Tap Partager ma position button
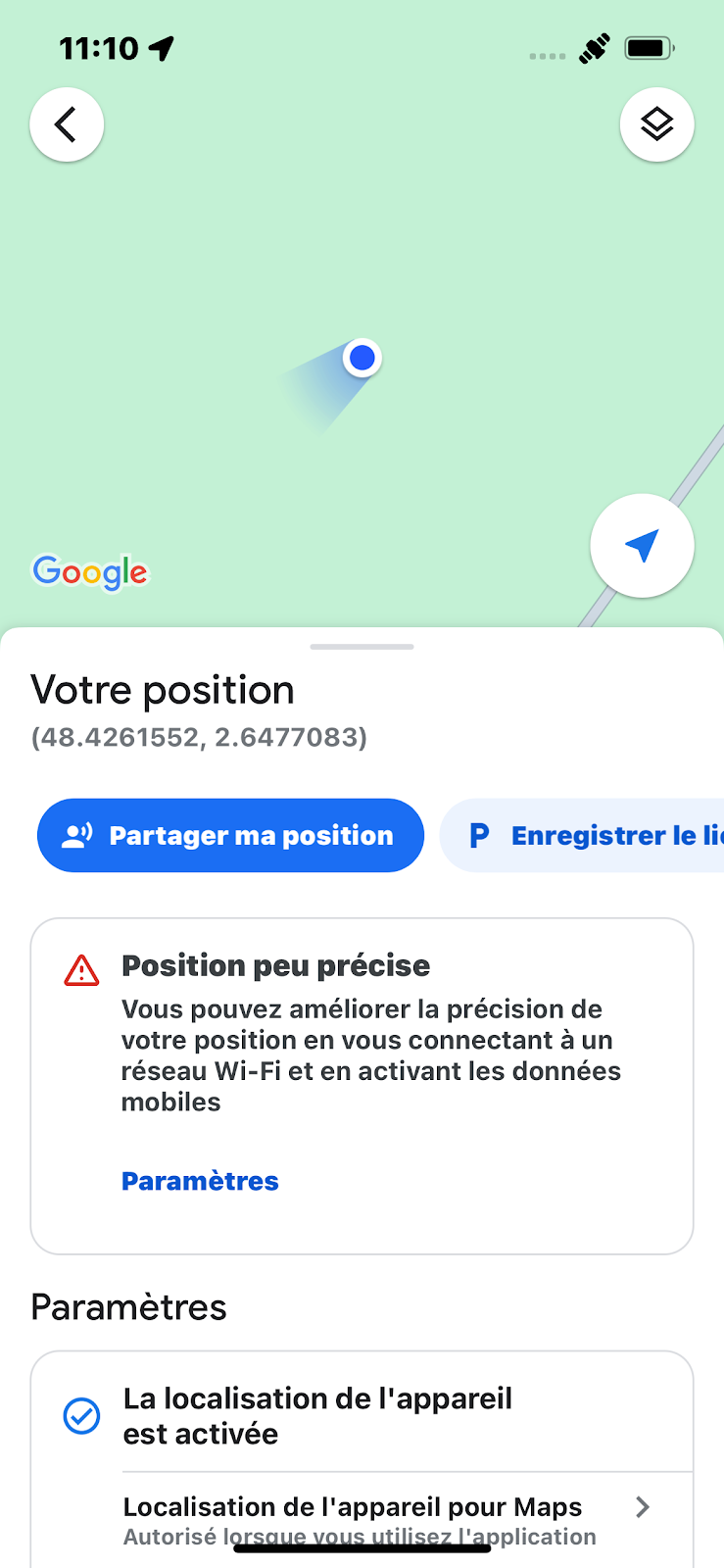Viewport: 724px width, 1568px height. click(x=230, y=835)
